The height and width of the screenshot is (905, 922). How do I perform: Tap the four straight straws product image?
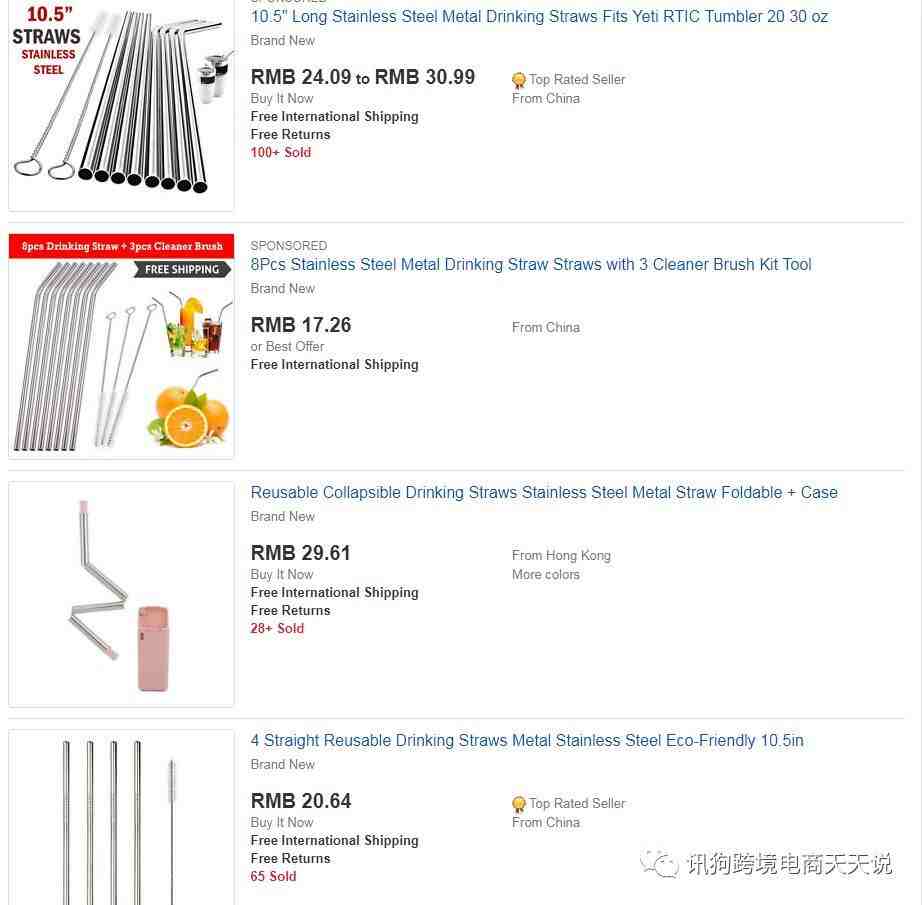pyautogui.click(x=121, y=820)
